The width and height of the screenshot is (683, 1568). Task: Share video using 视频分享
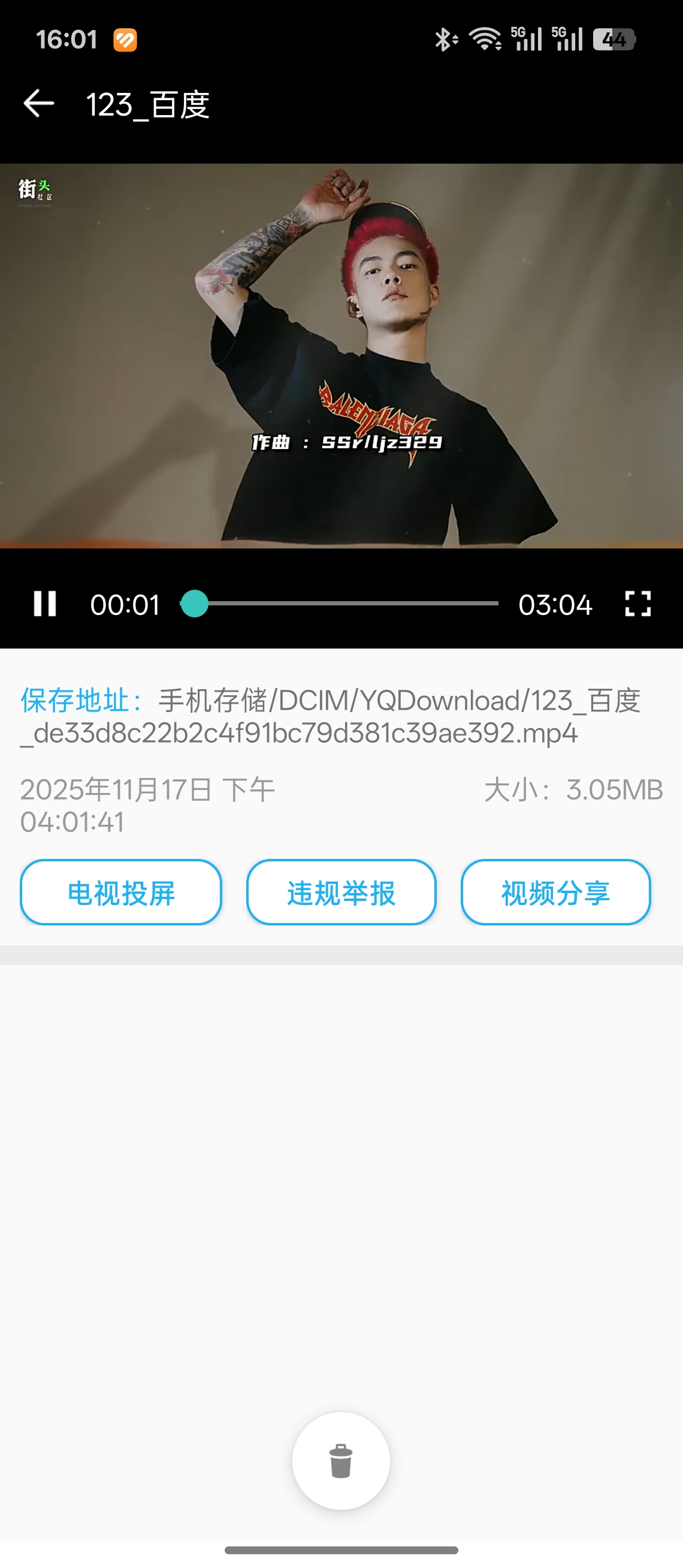[555, 892]
